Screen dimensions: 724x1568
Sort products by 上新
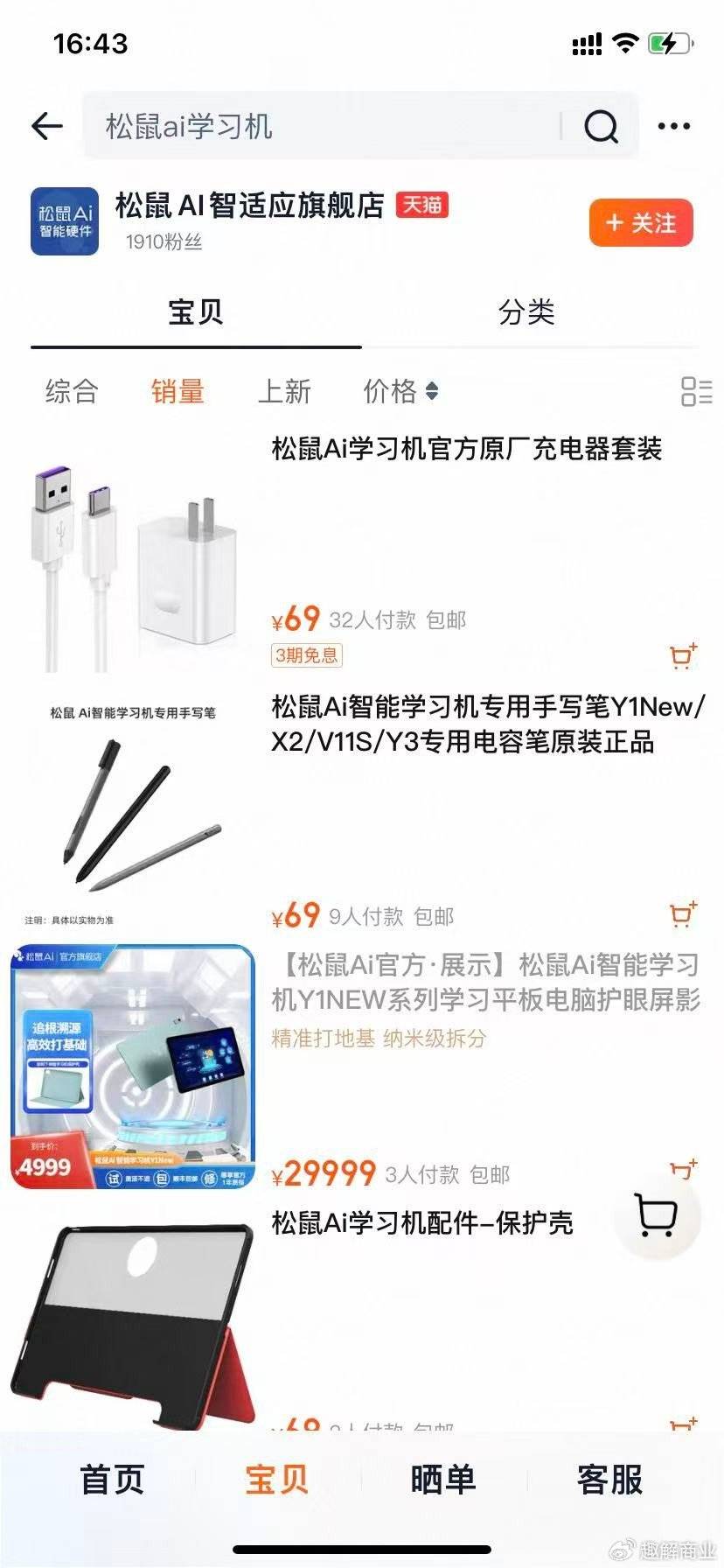[x=284, y=391]
